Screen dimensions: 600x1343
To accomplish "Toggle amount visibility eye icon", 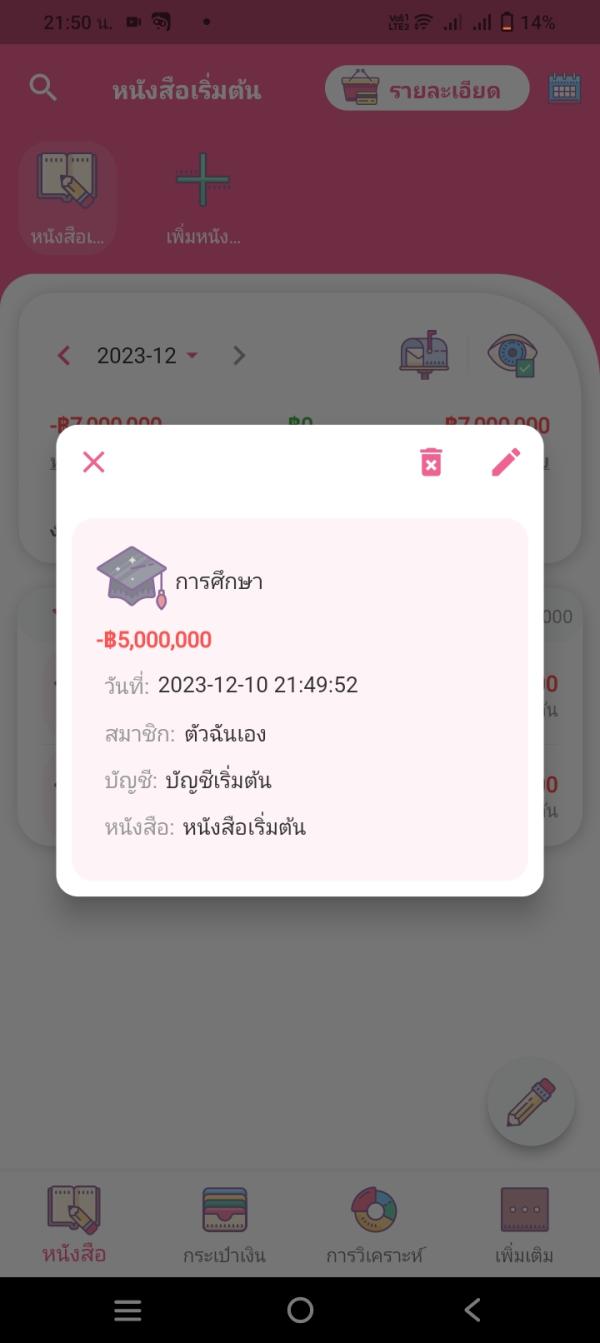I will 512,355.
